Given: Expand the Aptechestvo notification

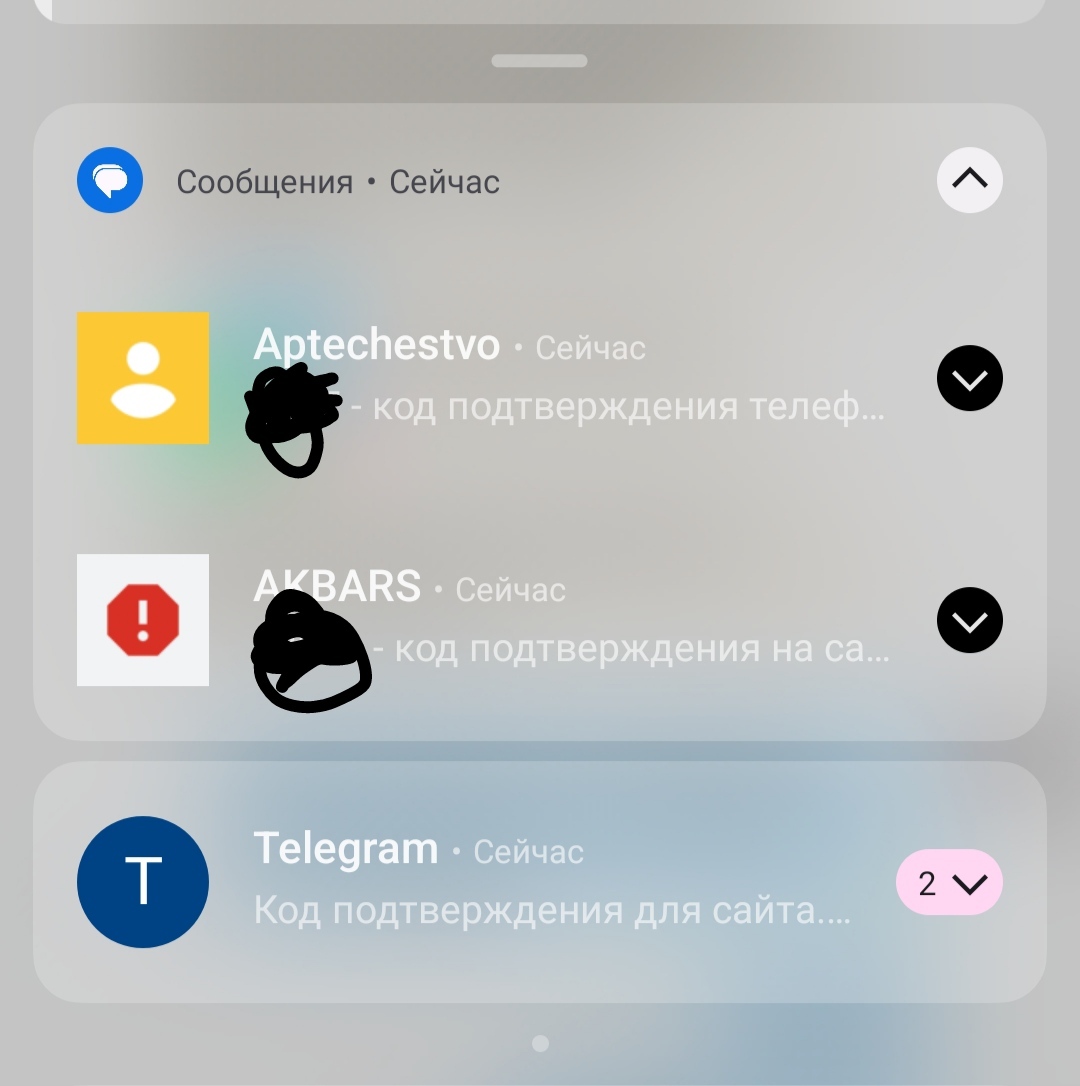Looking at the screenshot, I should tap(969, 378).
